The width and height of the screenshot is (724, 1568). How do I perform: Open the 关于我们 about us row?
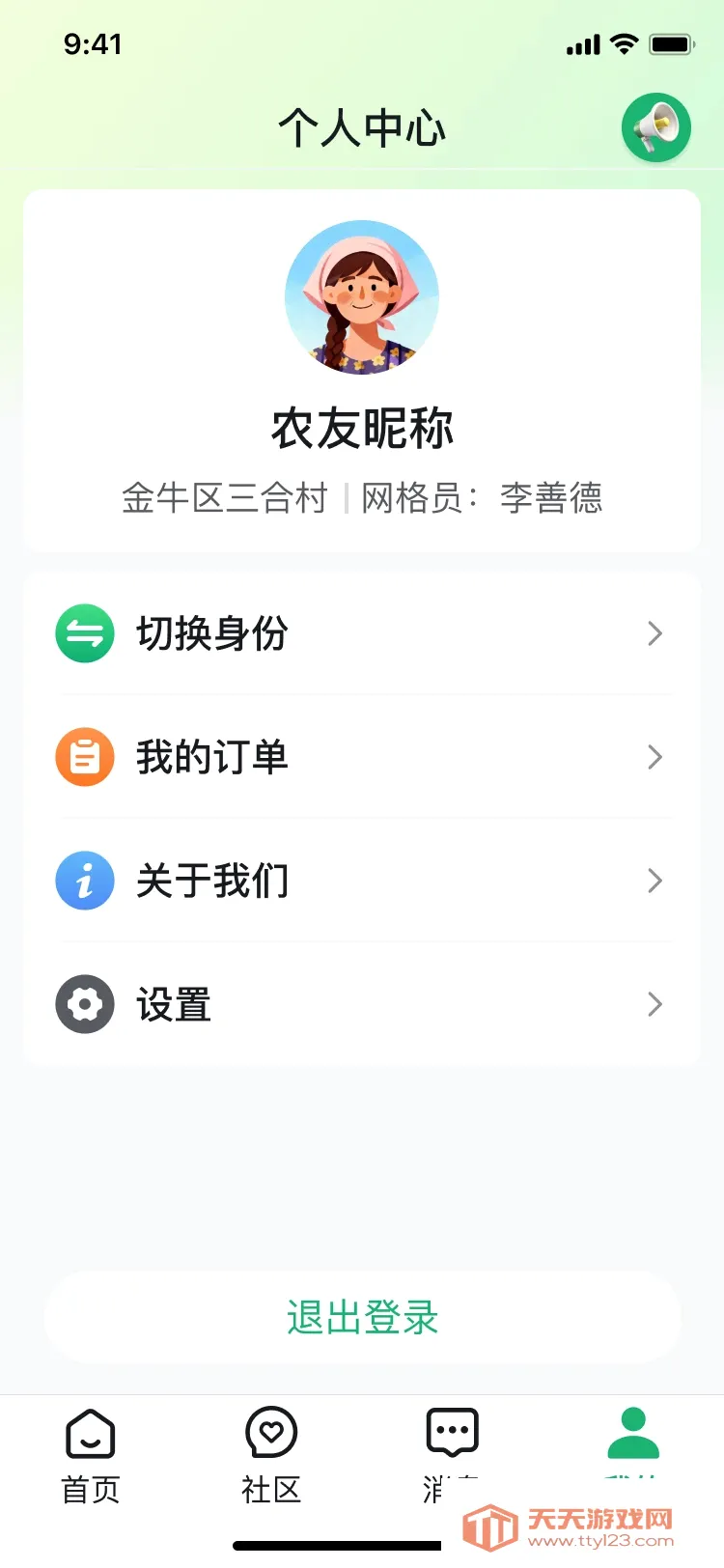[x=362, y=881]
